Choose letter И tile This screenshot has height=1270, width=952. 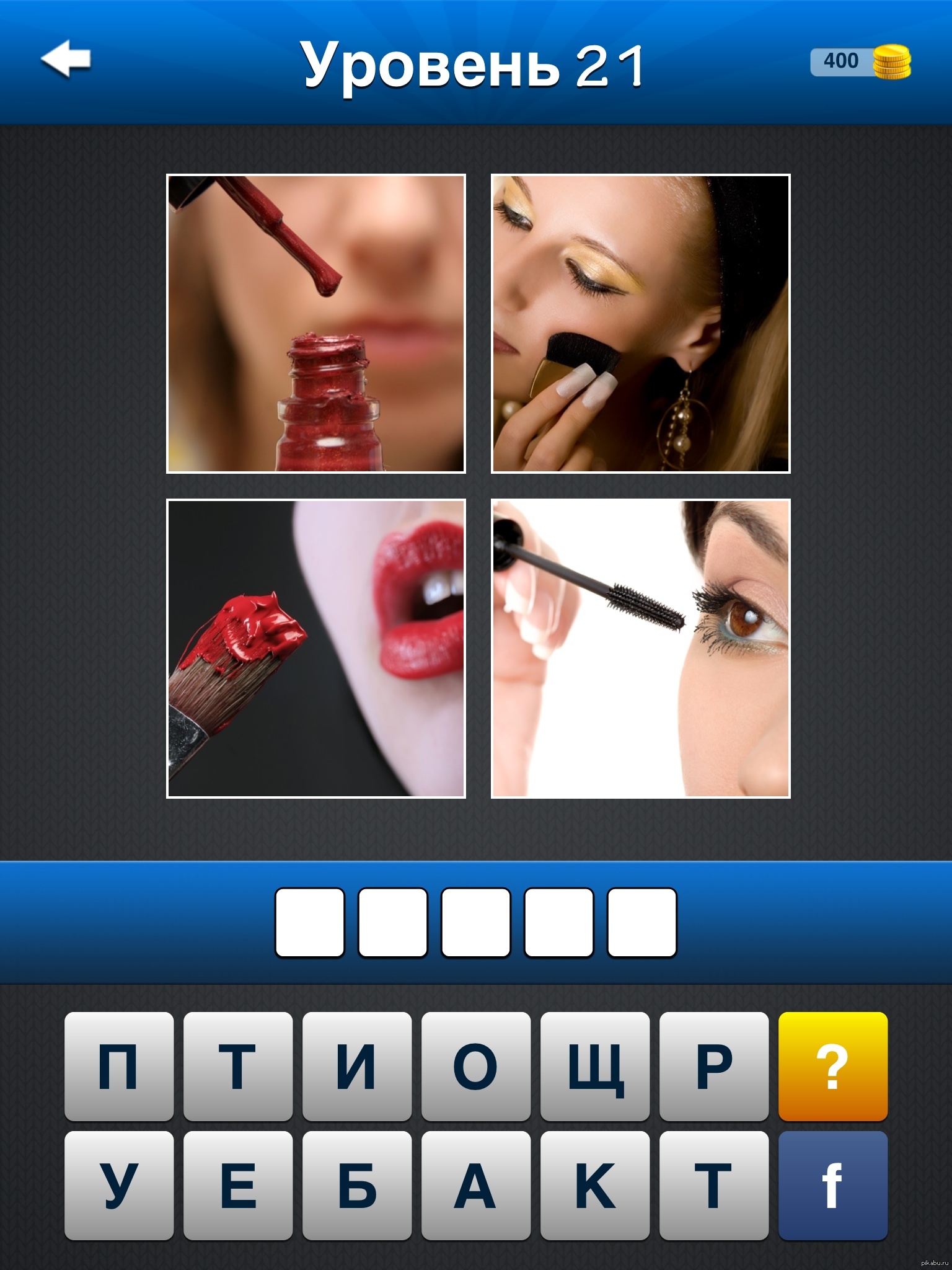[356, 1066]
